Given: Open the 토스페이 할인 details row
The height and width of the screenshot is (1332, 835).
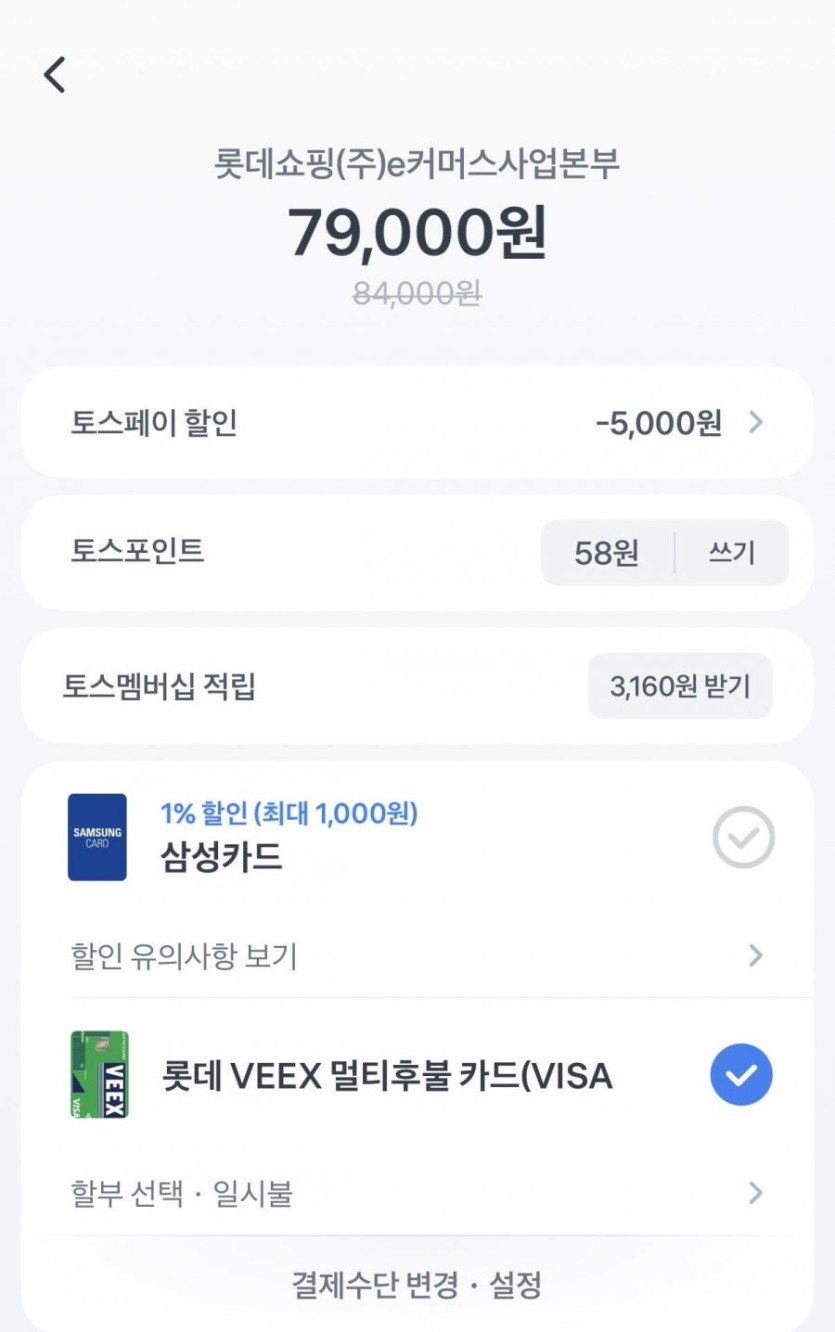Looking at the screenshot, I should 417,423.
